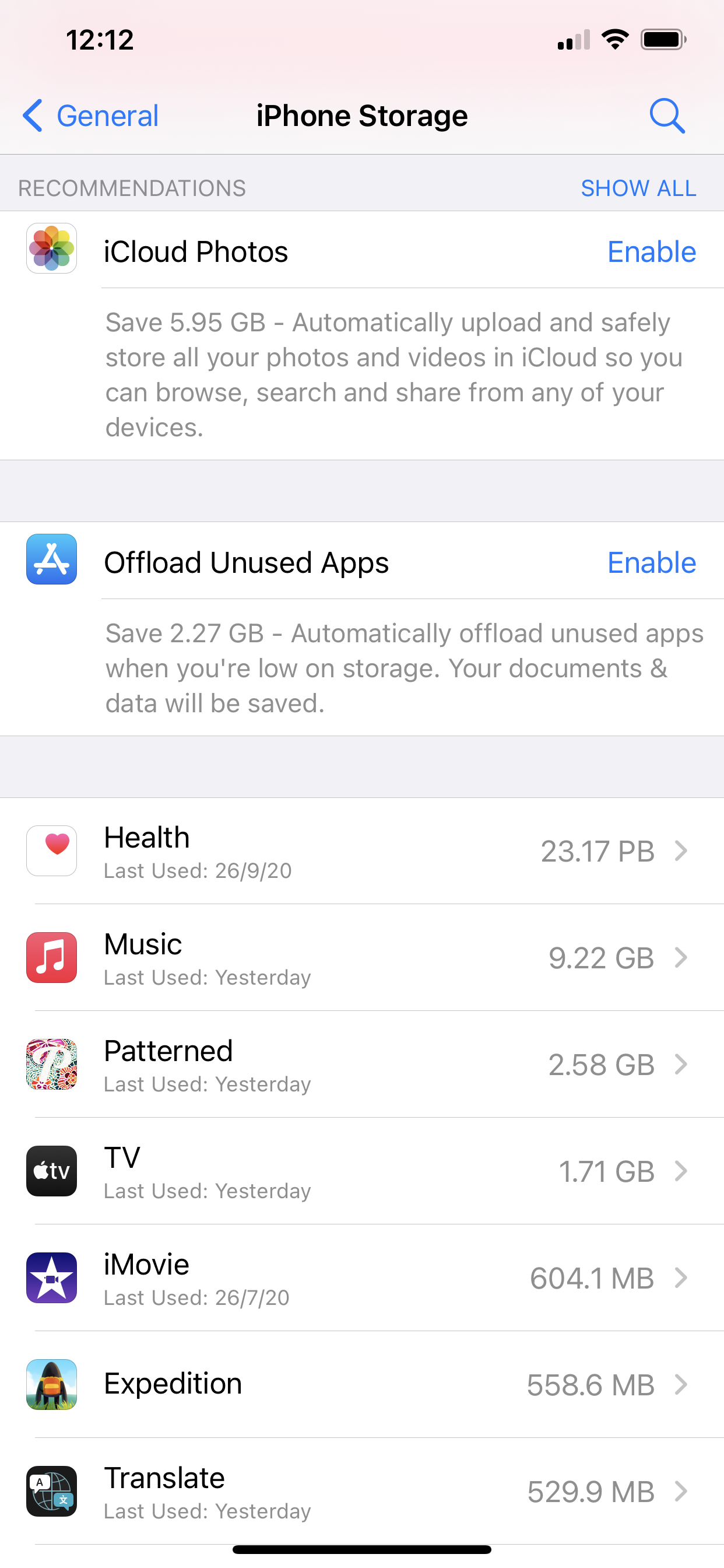
Task: Show all storage recommendations
Action: pyautogui.click(x=638, y=188)
